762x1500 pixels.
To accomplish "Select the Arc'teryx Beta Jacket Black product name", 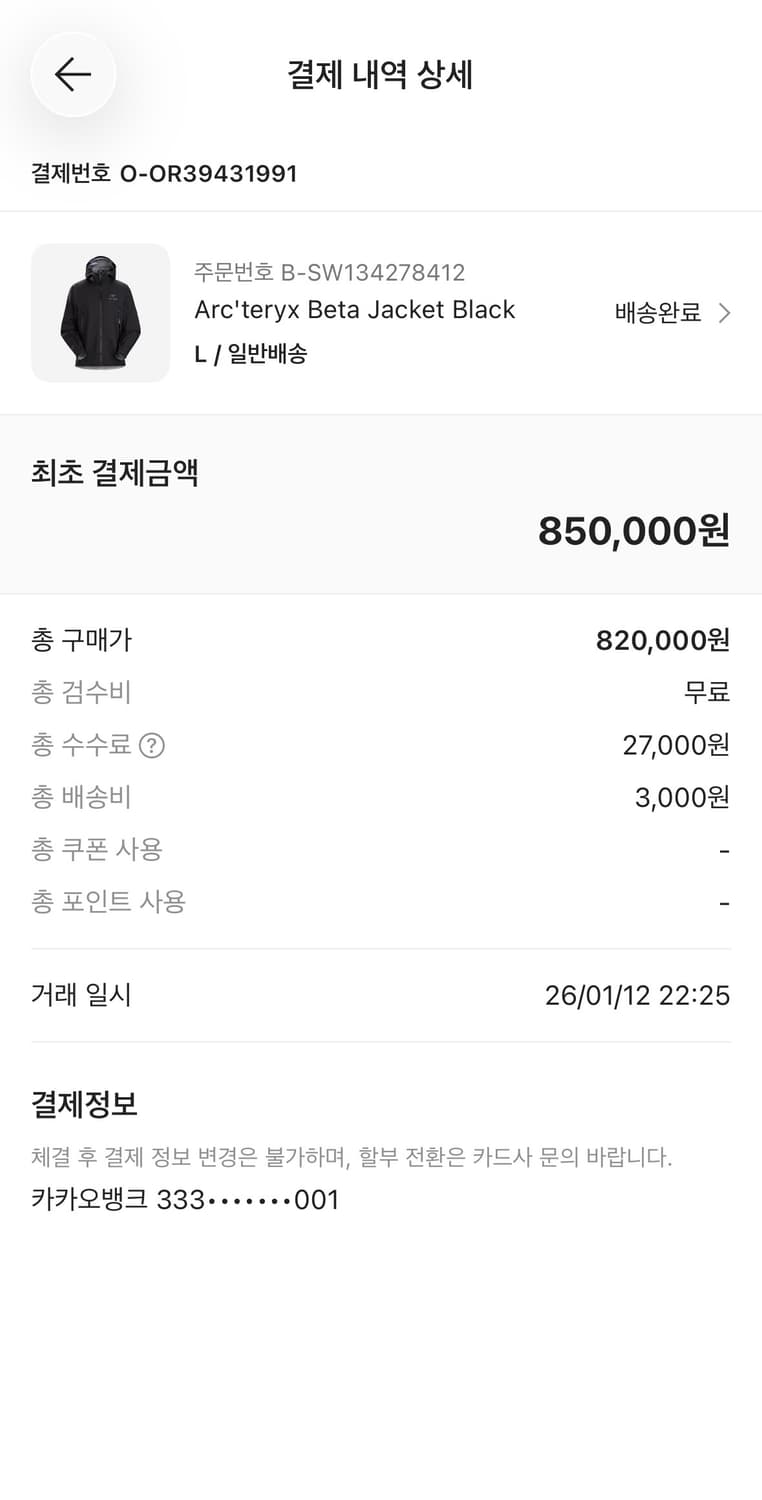I will (x=354, y=310).
